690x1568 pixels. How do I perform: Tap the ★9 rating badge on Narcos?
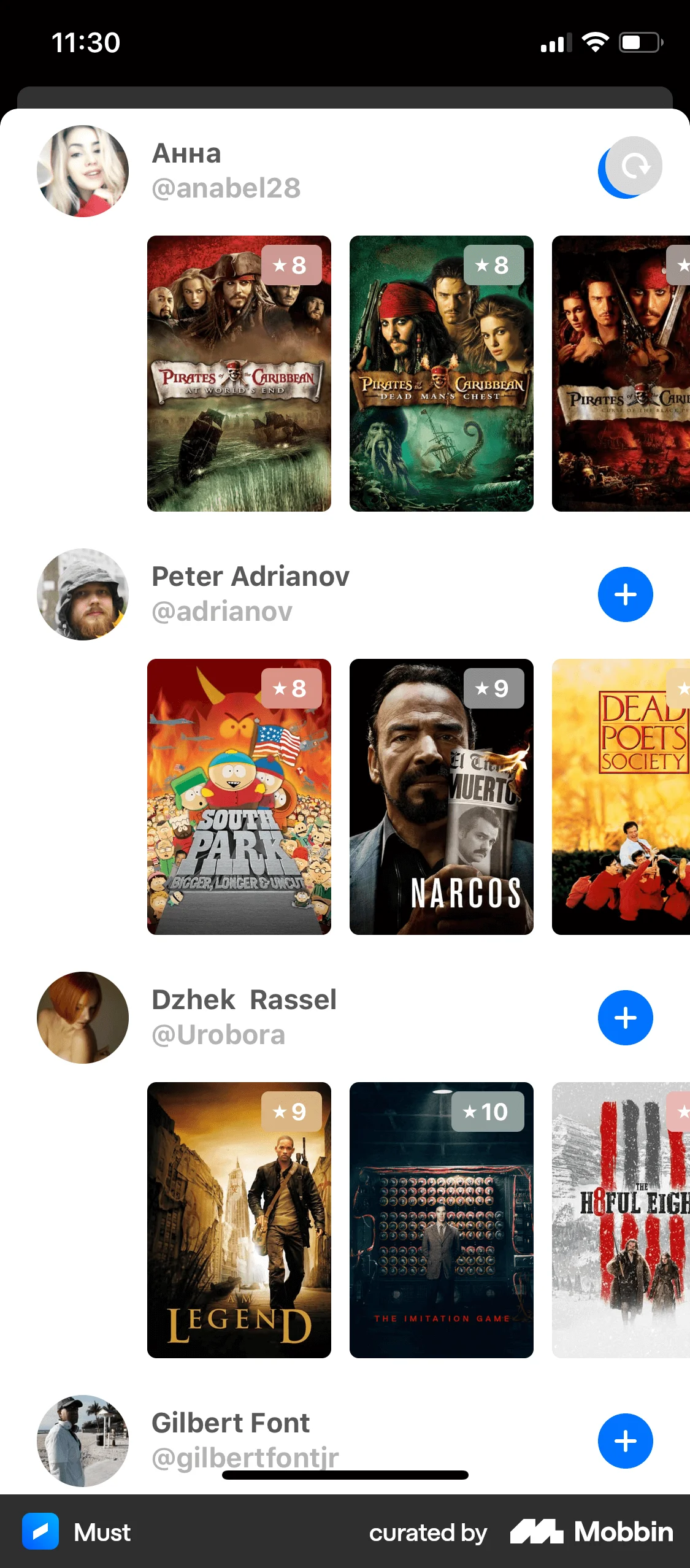pos(493,689)
